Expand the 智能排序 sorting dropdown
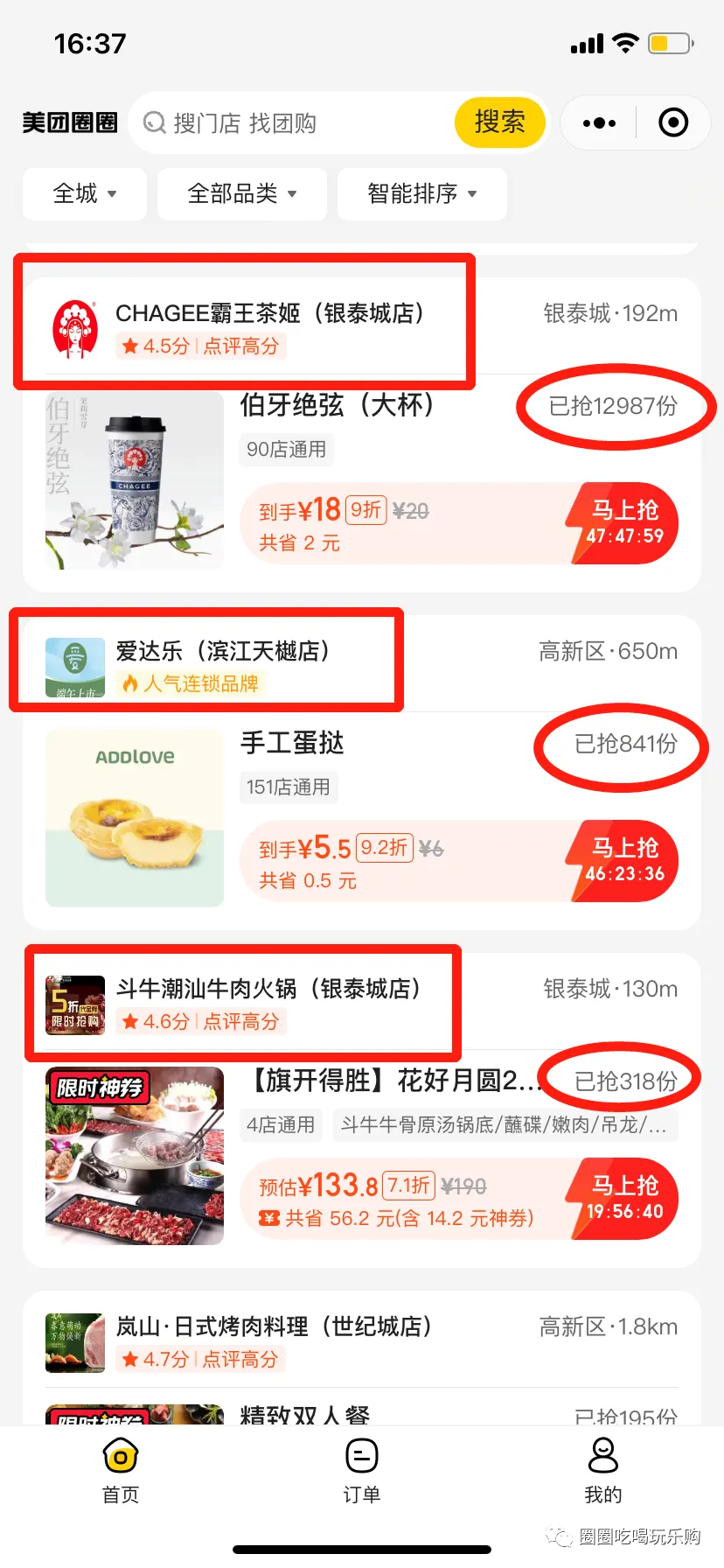Image resolution: width=724 pixels, height=1568 pixels. tap(421, 194)
